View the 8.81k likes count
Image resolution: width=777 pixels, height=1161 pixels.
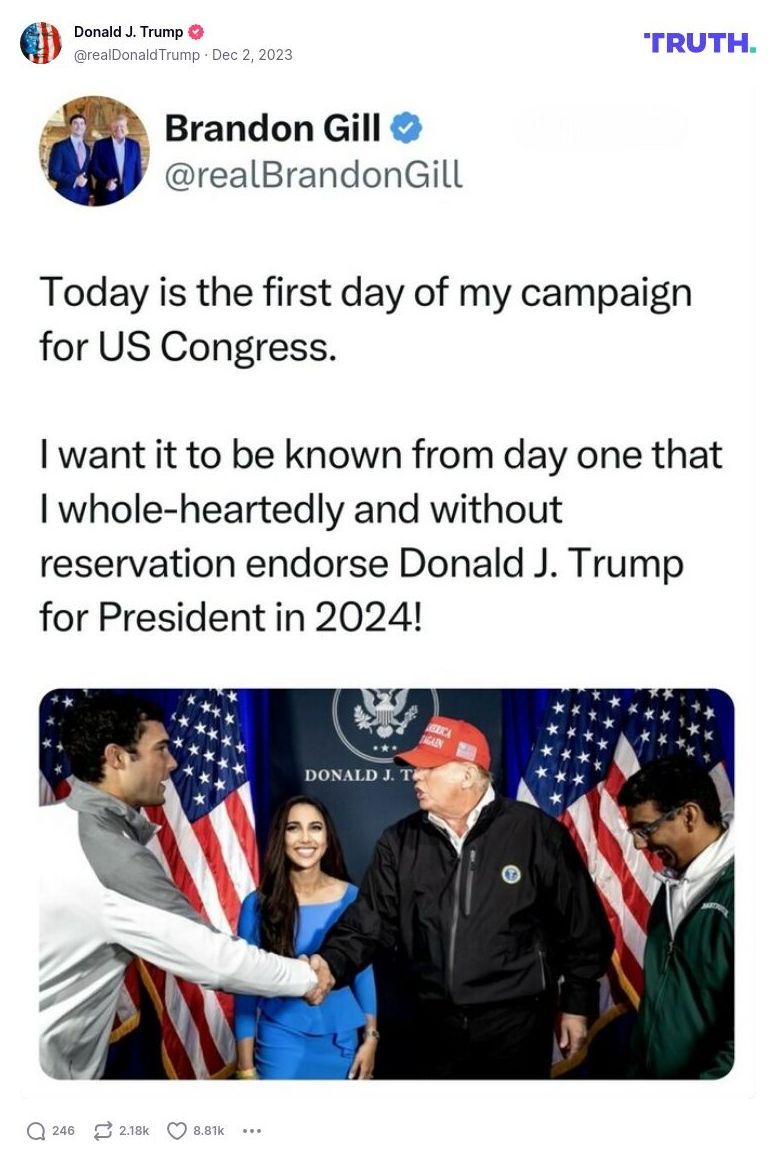[x=207, y=1130]
